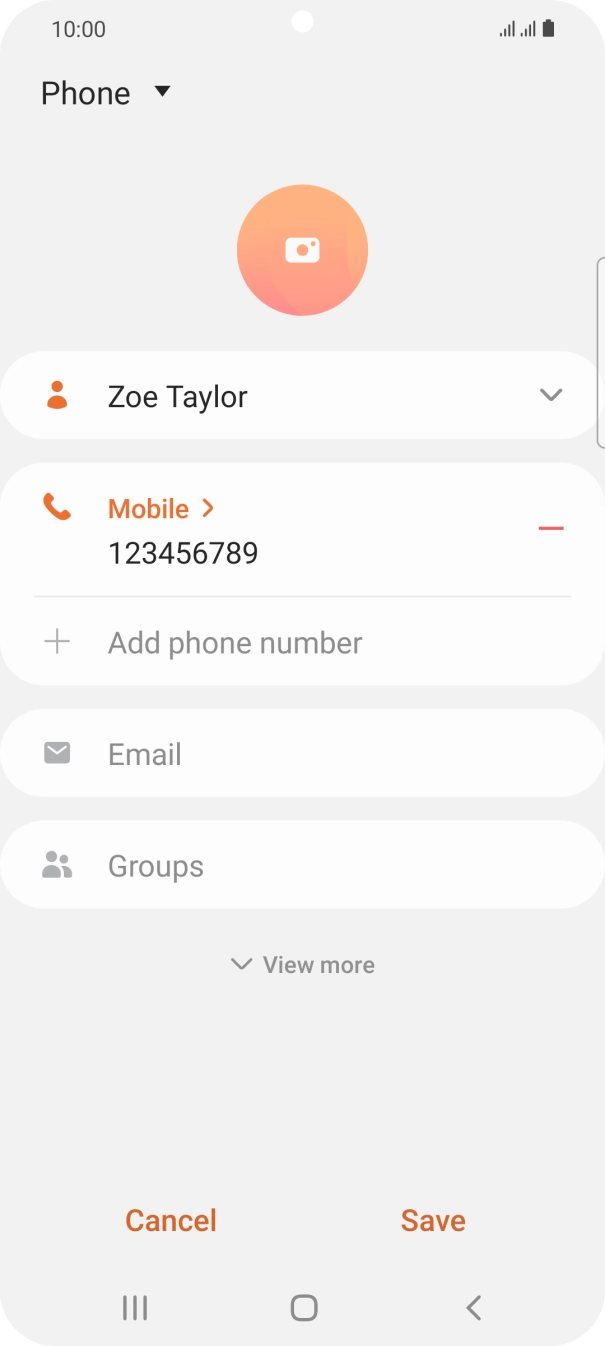The image size is (605, 1346).
Task: Open recent apps from the navigation bar
Action: click(135, 1307)
